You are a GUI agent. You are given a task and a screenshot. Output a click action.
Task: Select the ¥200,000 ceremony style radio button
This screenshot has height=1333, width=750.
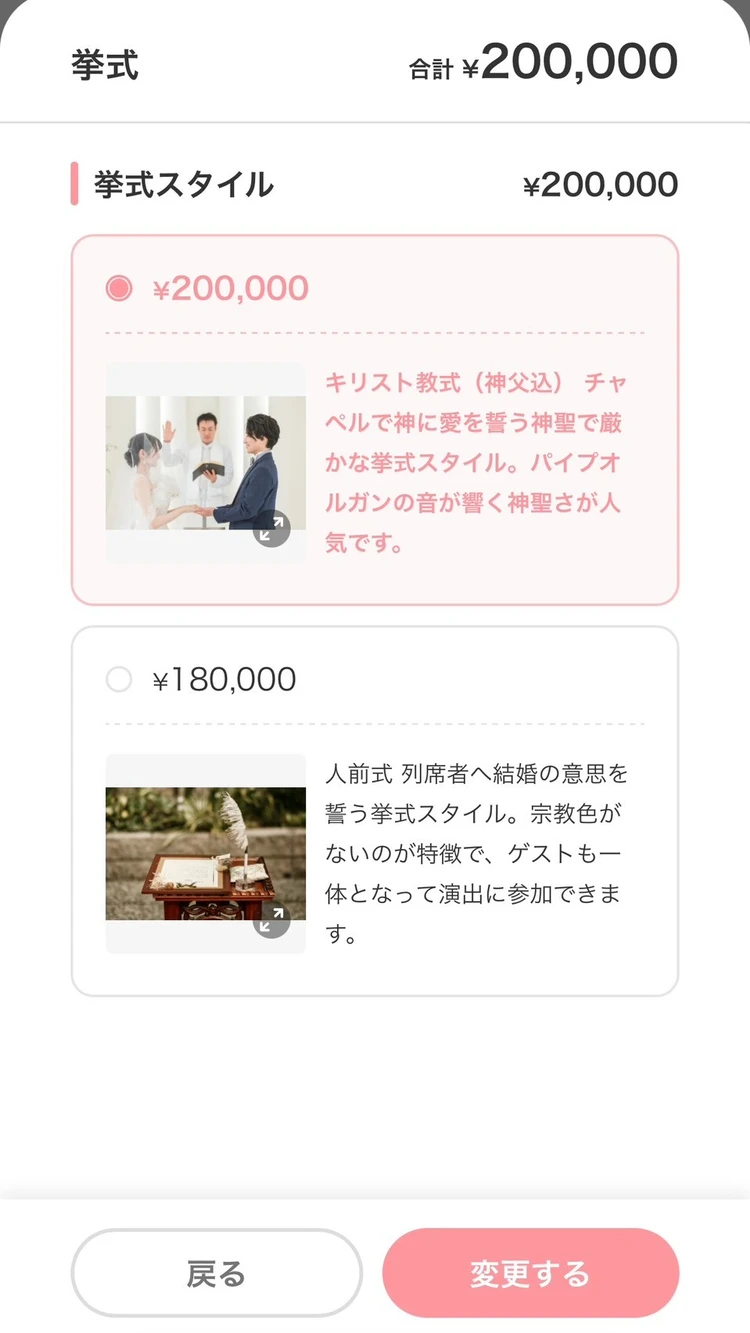point(119,287)
